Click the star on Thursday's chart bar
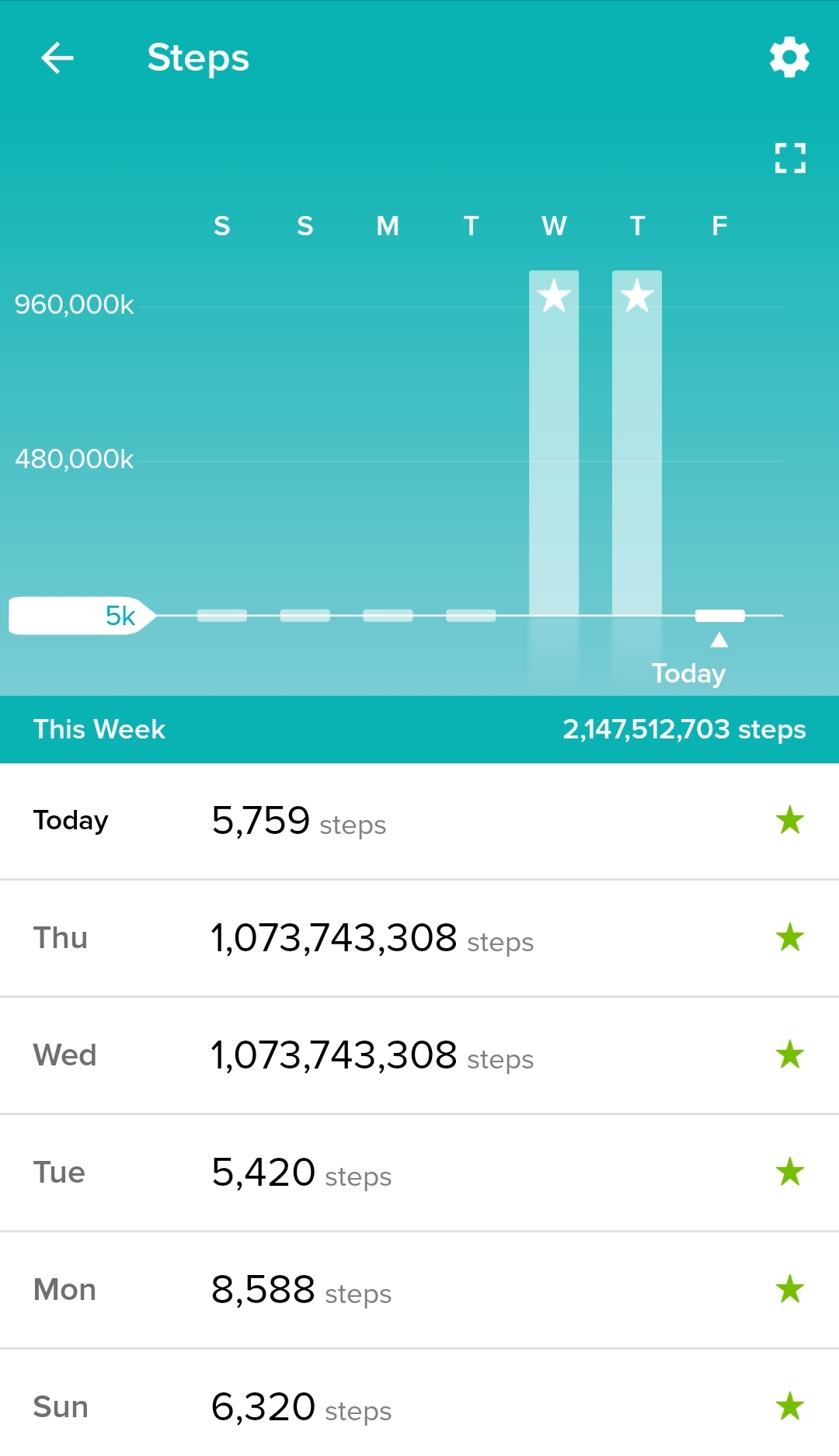The height and width of the screenshot is (1456, 839). pyautogui.click(x=636, y=296)
